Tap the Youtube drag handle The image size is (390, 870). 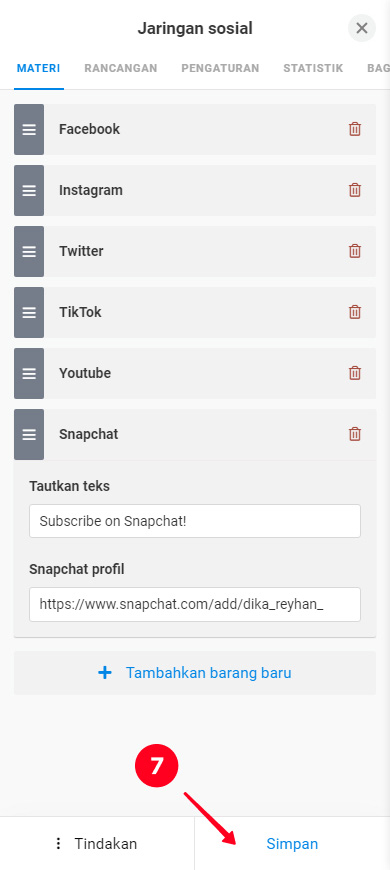pos(29,373)
